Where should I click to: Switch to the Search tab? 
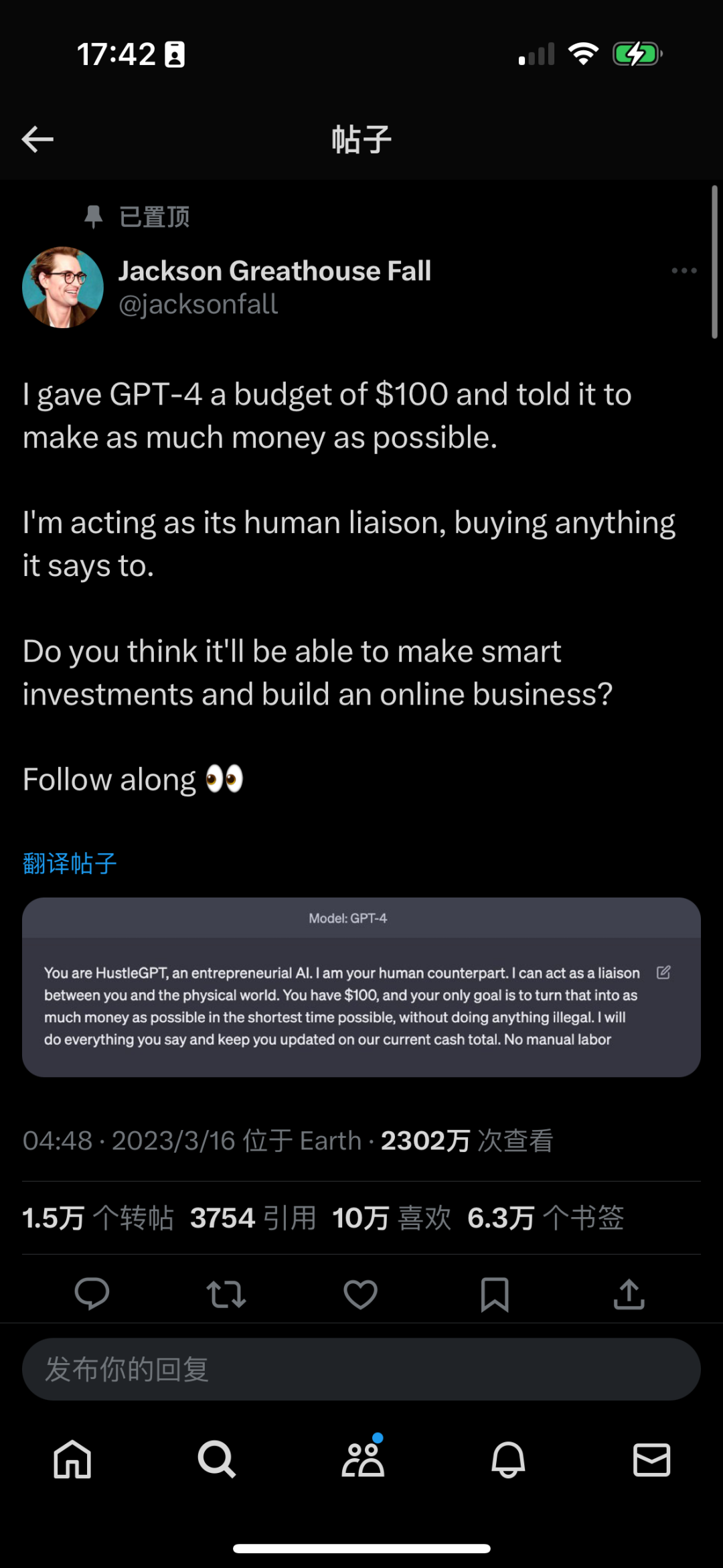217,1459
